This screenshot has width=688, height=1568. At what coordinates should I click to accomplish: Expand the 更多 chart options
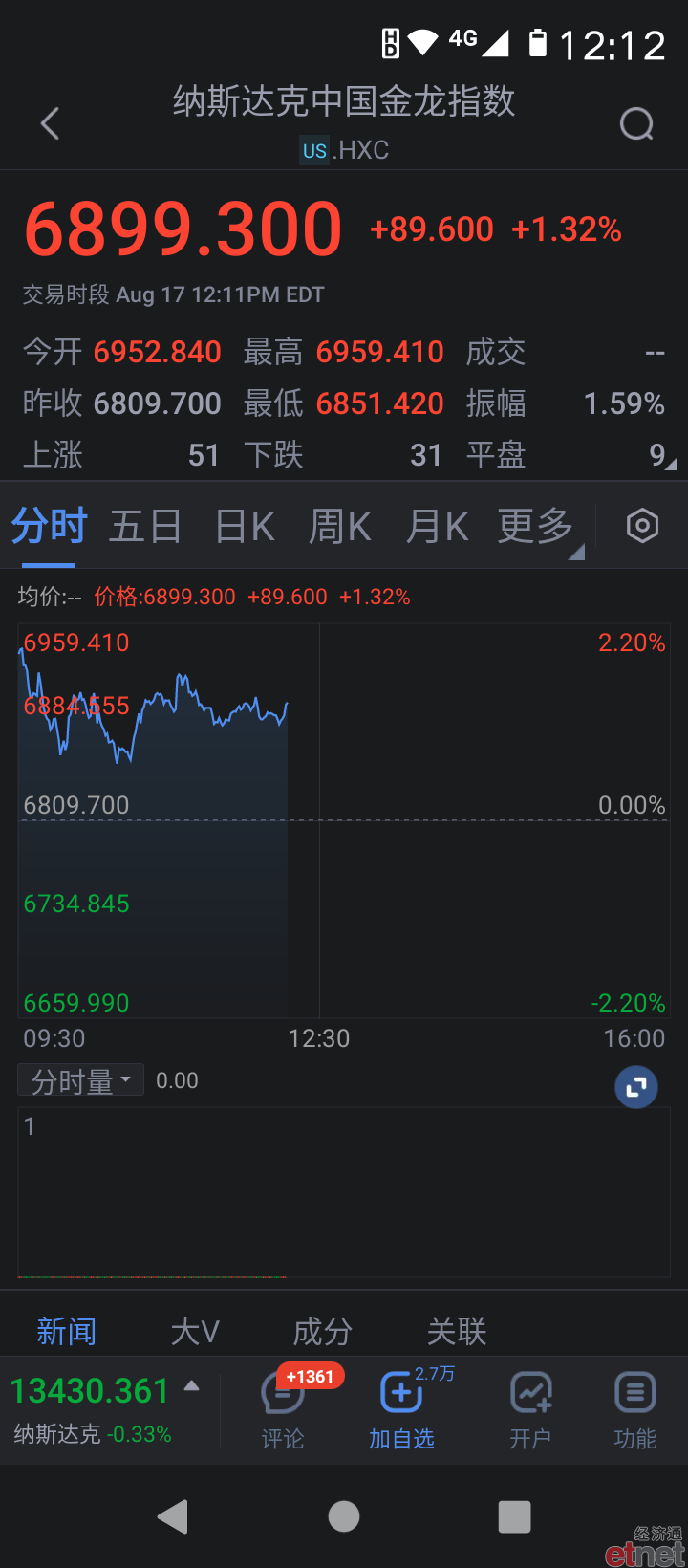540,527
